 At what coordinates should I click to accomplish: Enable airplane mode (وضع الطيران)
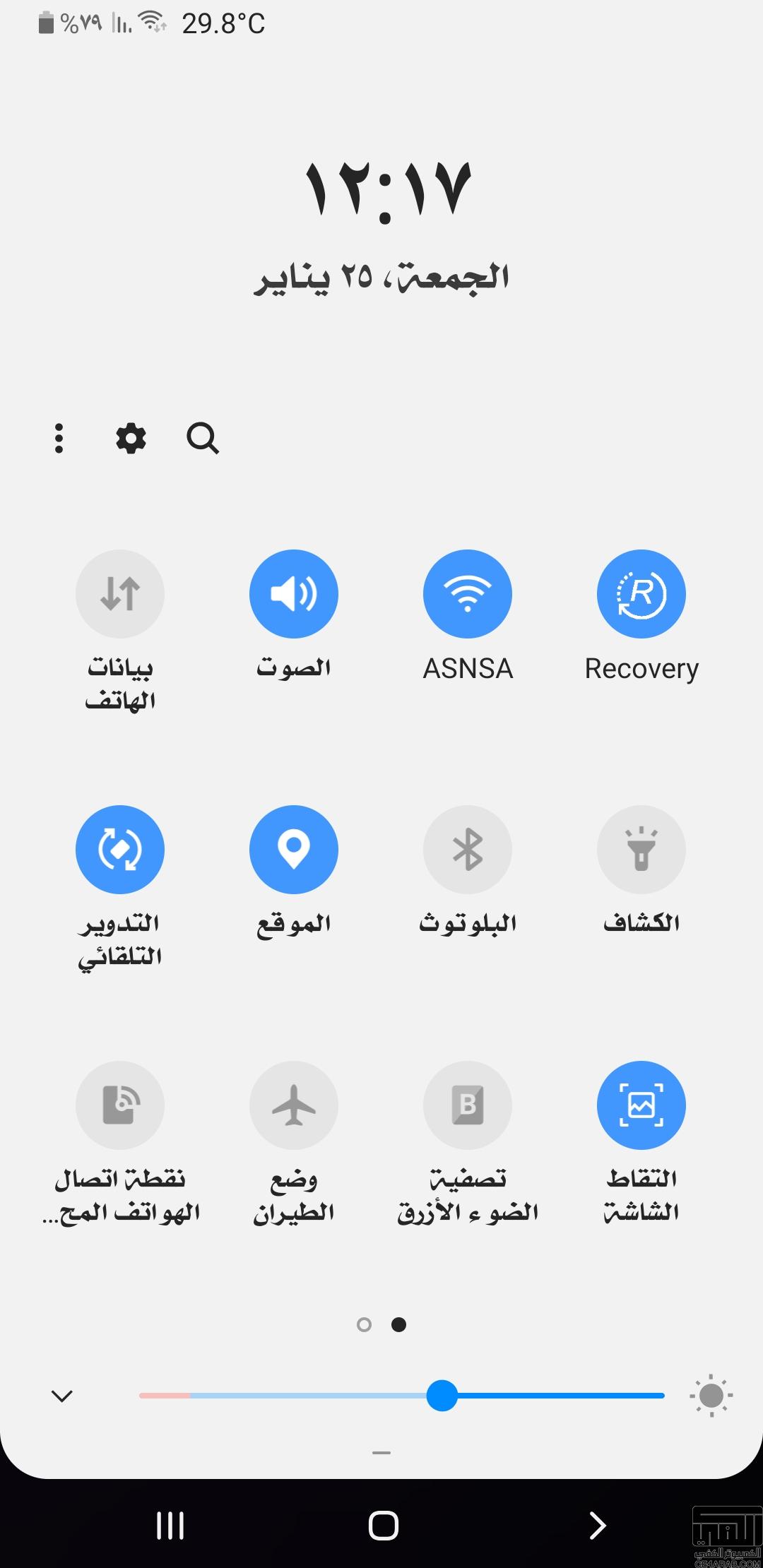click(294, 1105)
